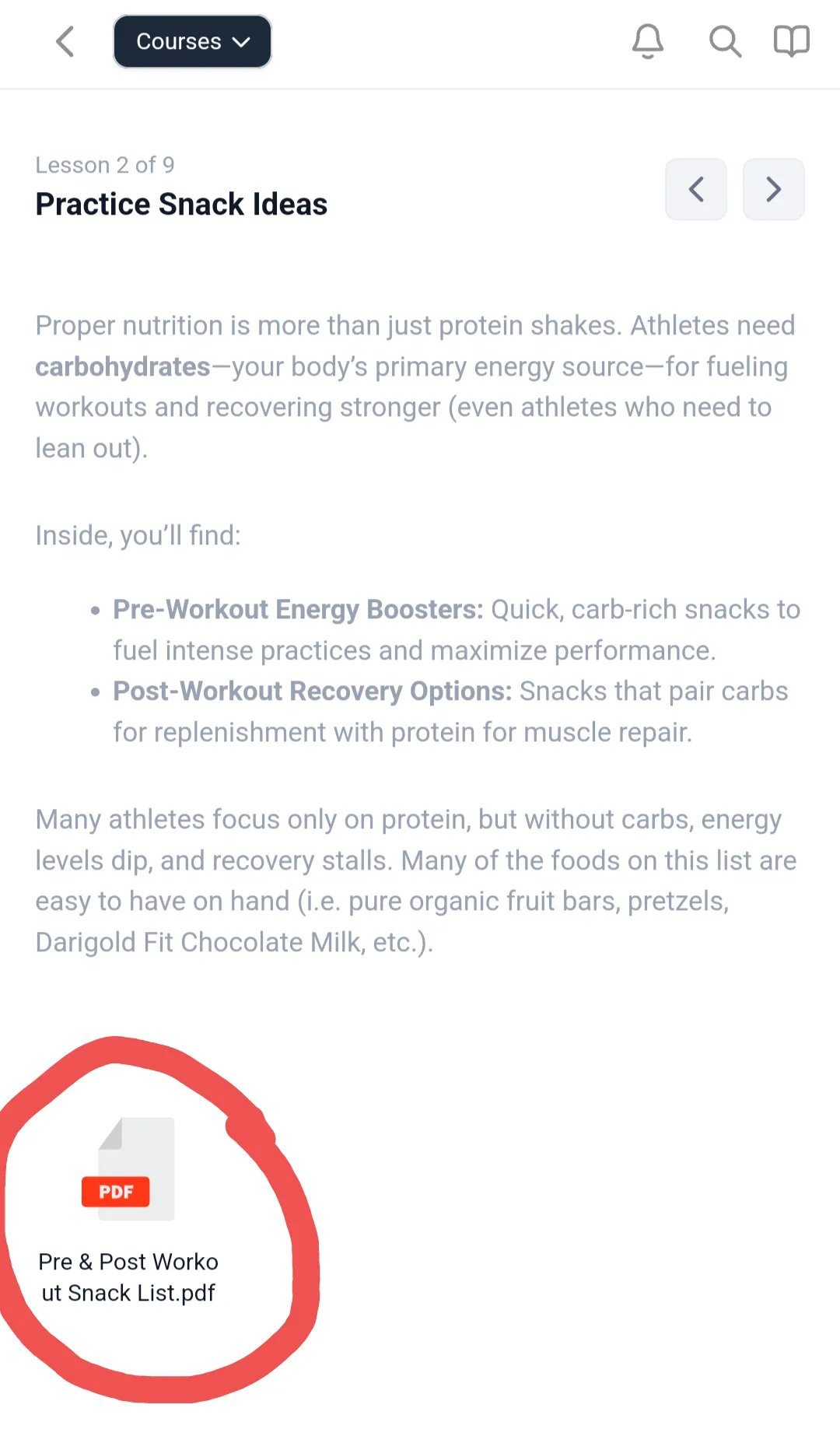The width and height of the screenshot is (840, 1436).
Task: Advance to the next lesson
Action: pos(773,189)
